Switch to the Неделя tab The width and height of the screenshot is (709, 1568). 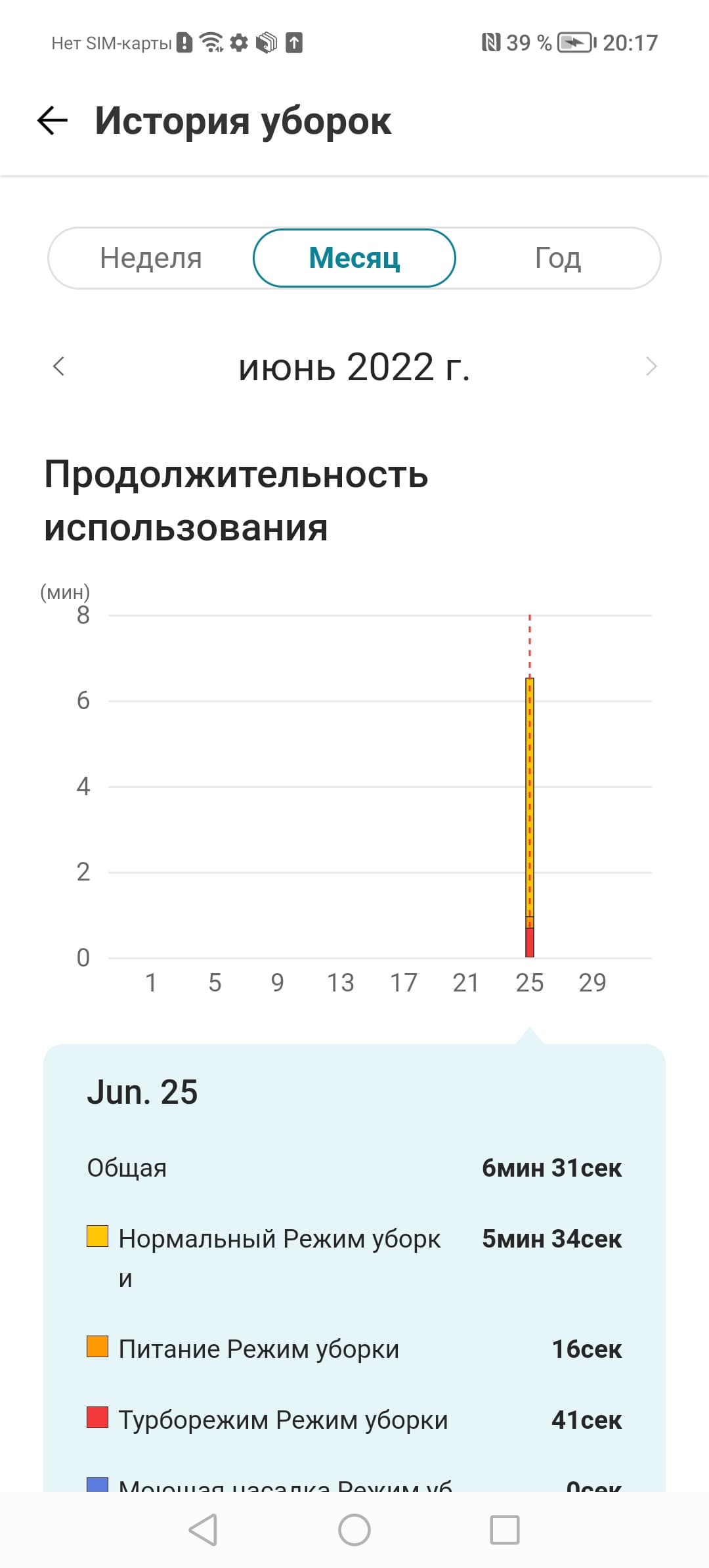pos(151,258)
